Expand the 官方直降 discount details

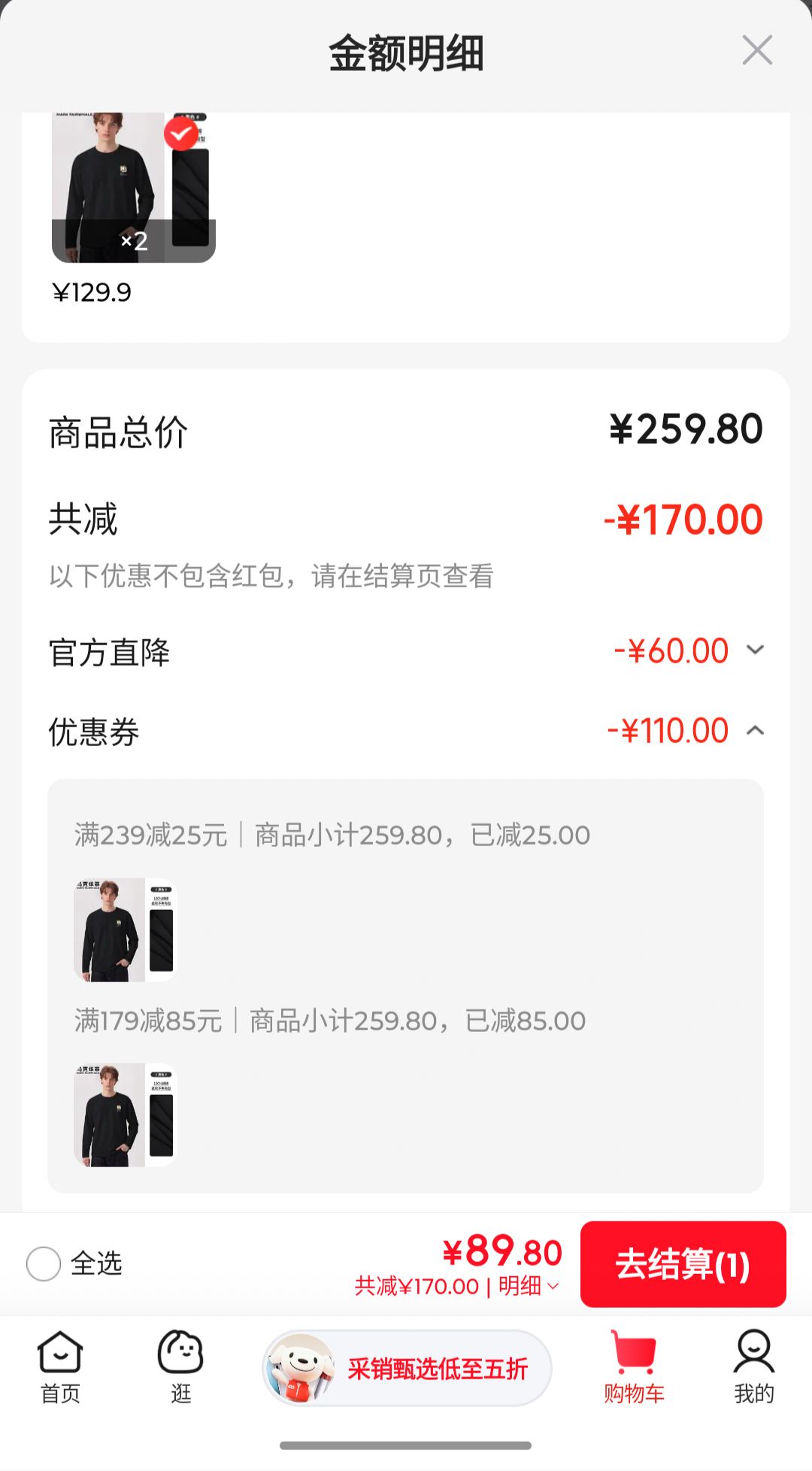tap(755, 651)
